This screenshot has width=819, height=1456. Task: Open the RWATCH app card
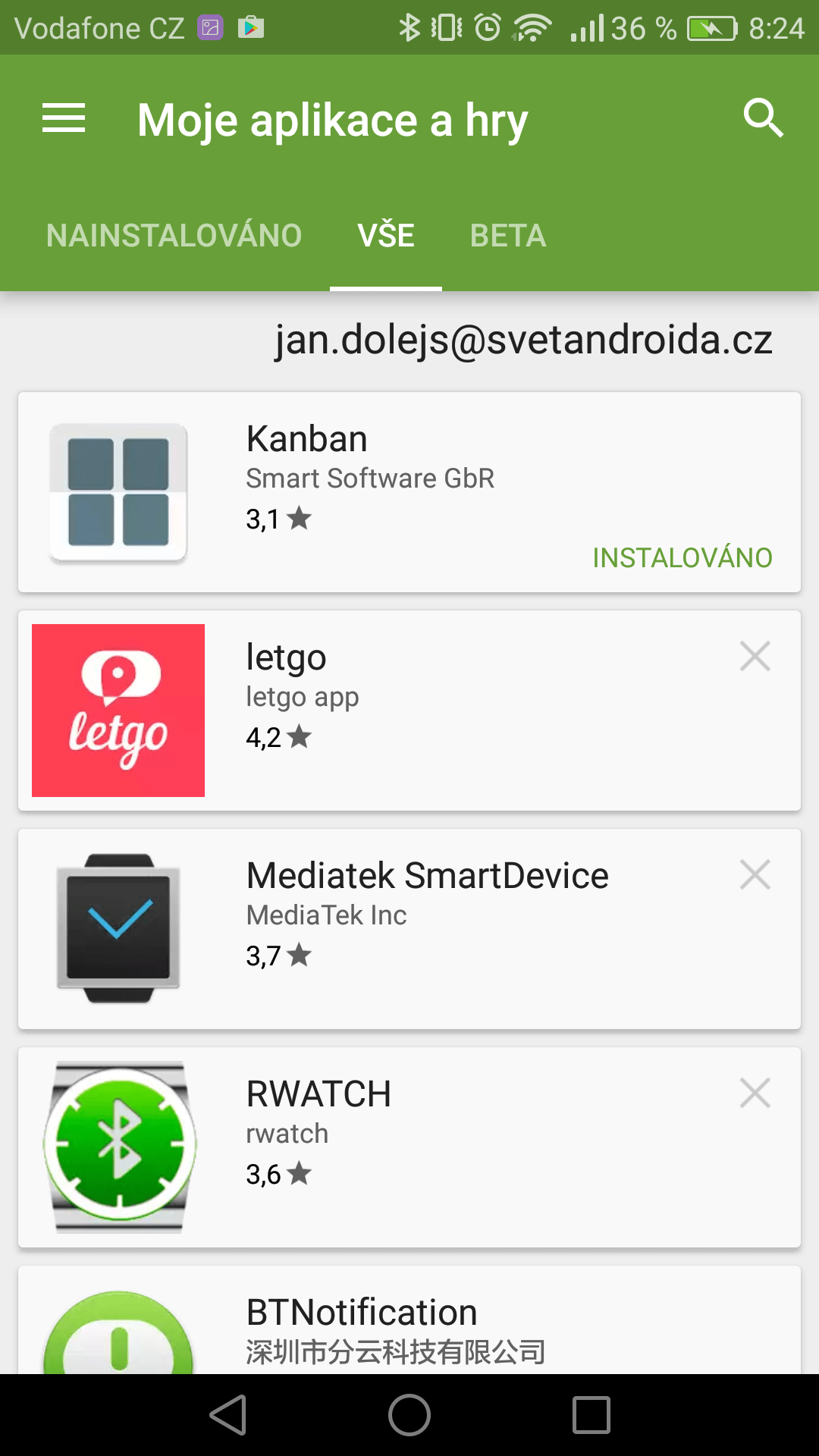point(409,1147)
